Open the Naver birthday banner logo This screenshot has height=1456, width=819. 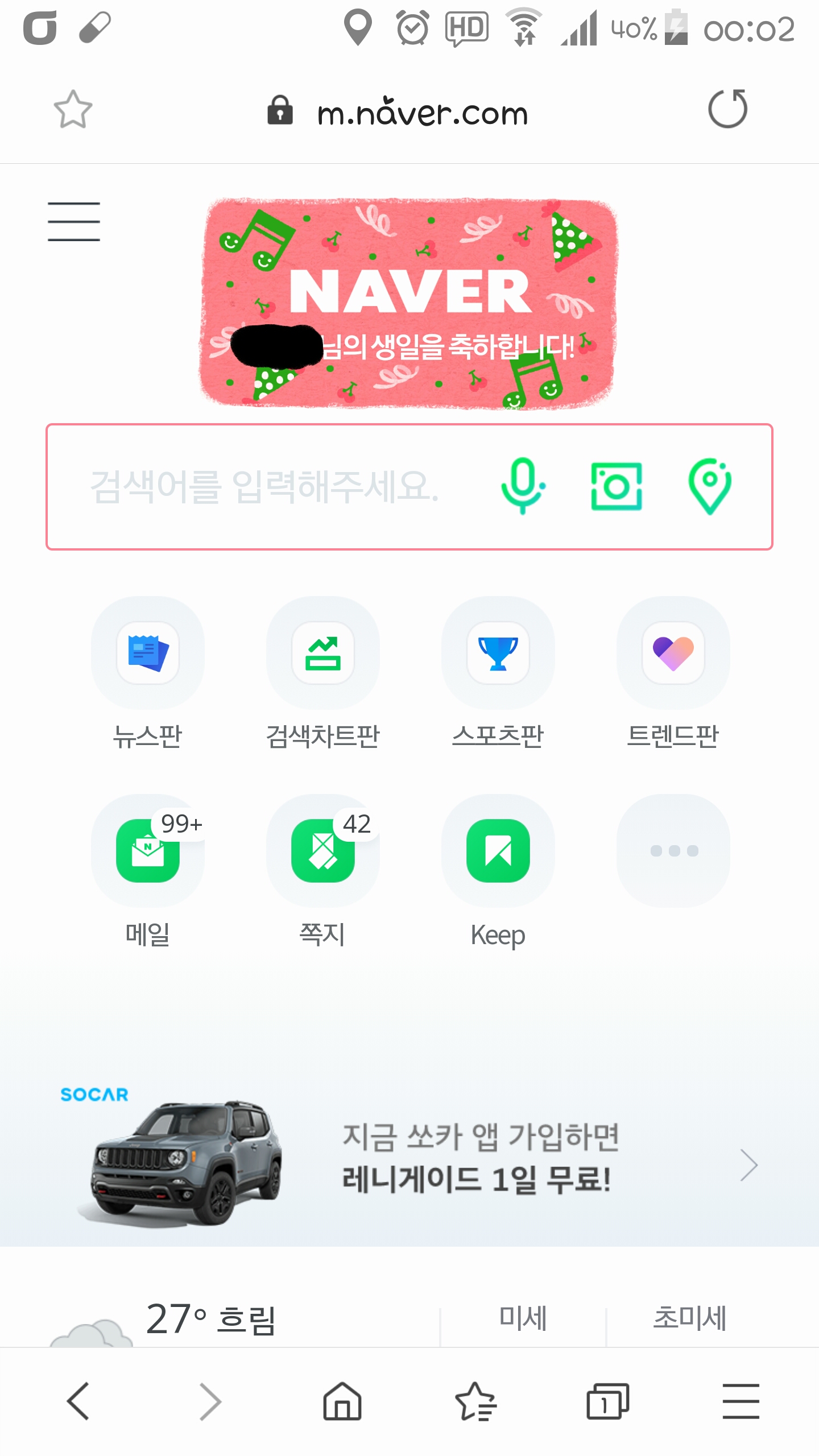click(408, 303)
